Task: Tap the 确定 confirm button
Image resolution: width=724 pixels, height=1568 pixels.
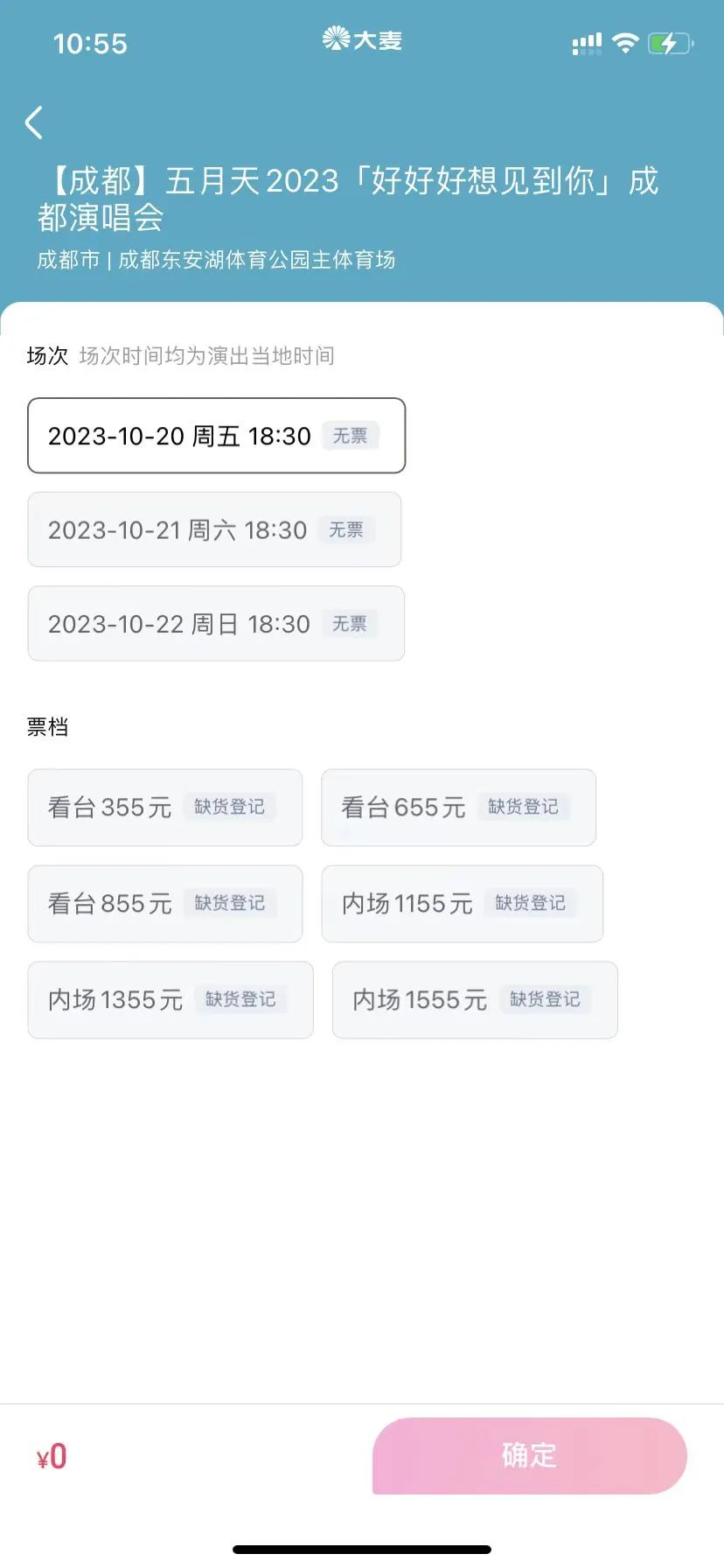Action: (x=529, y=1455)
